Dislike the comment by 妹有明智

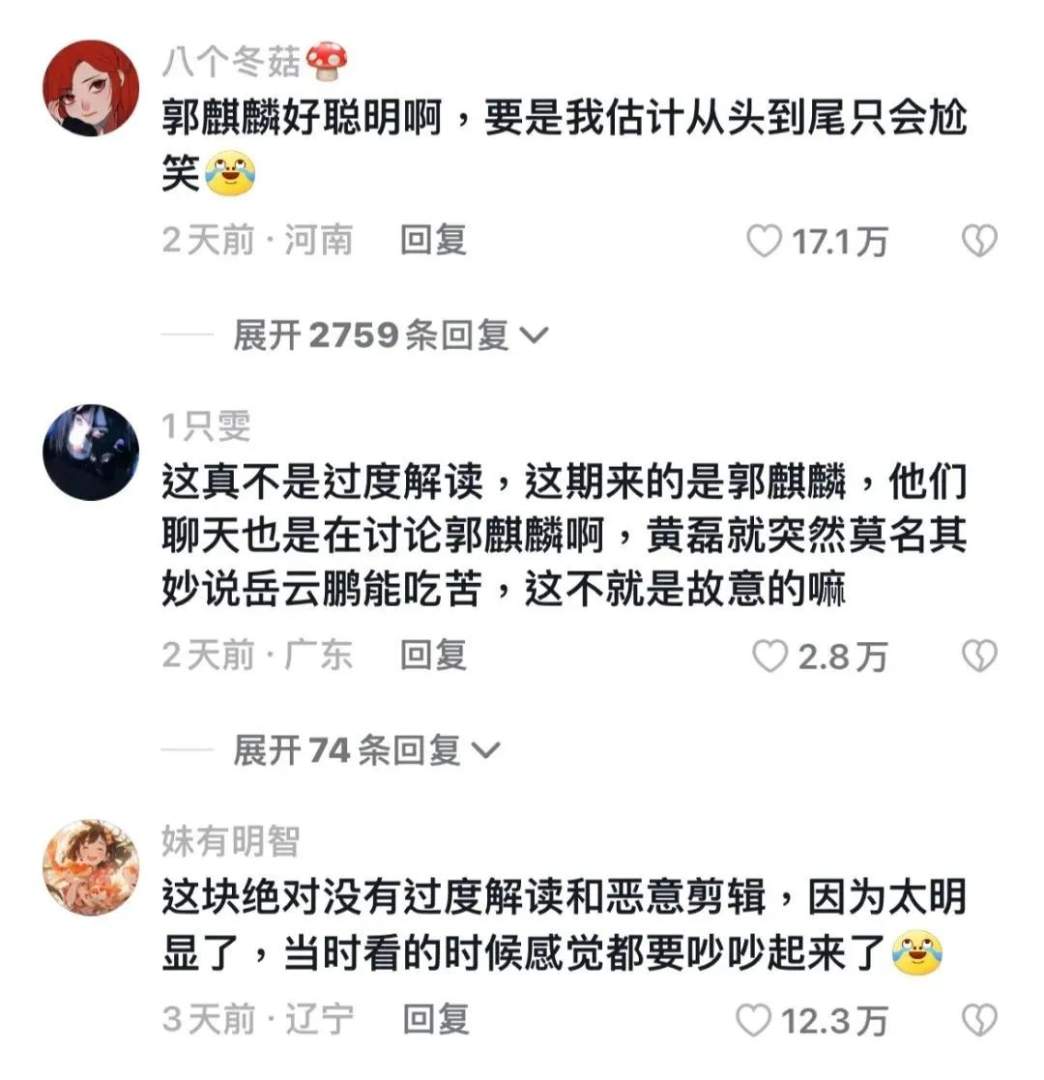979,1021
